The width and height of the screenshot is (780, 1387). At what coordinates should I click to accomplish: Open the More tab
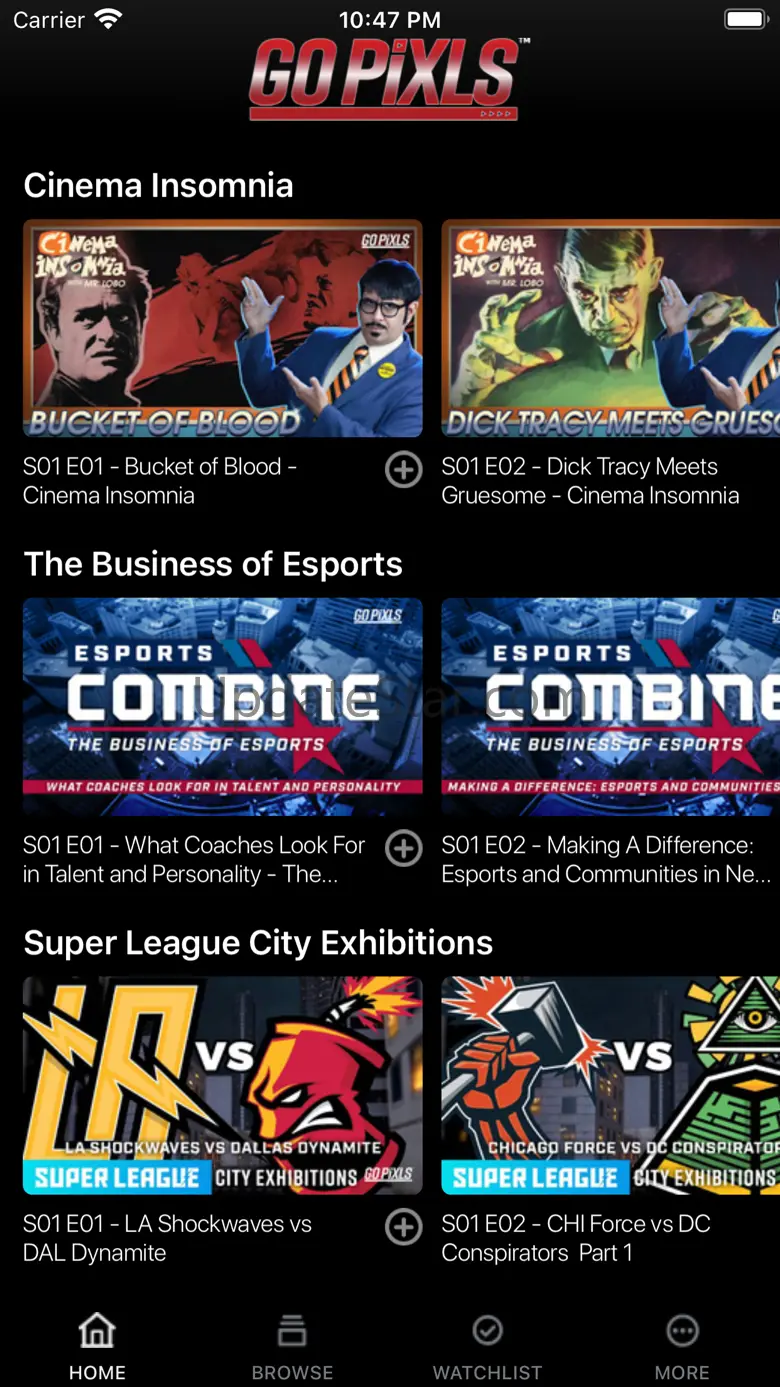point(682,1347)
